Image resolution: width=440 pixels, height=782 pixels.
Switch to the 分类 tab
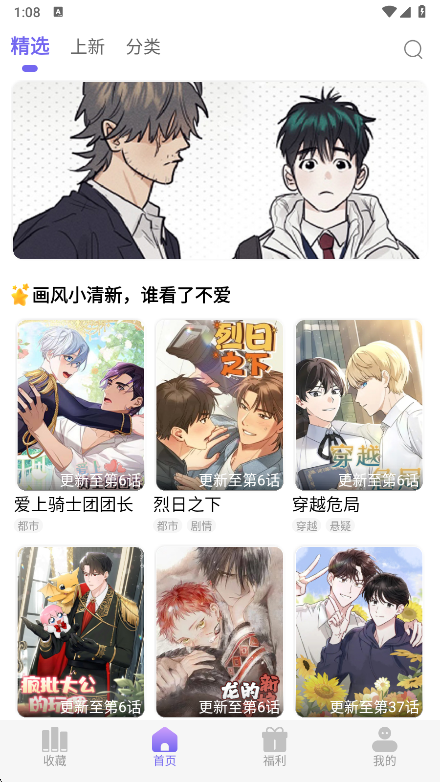point(143,47)
